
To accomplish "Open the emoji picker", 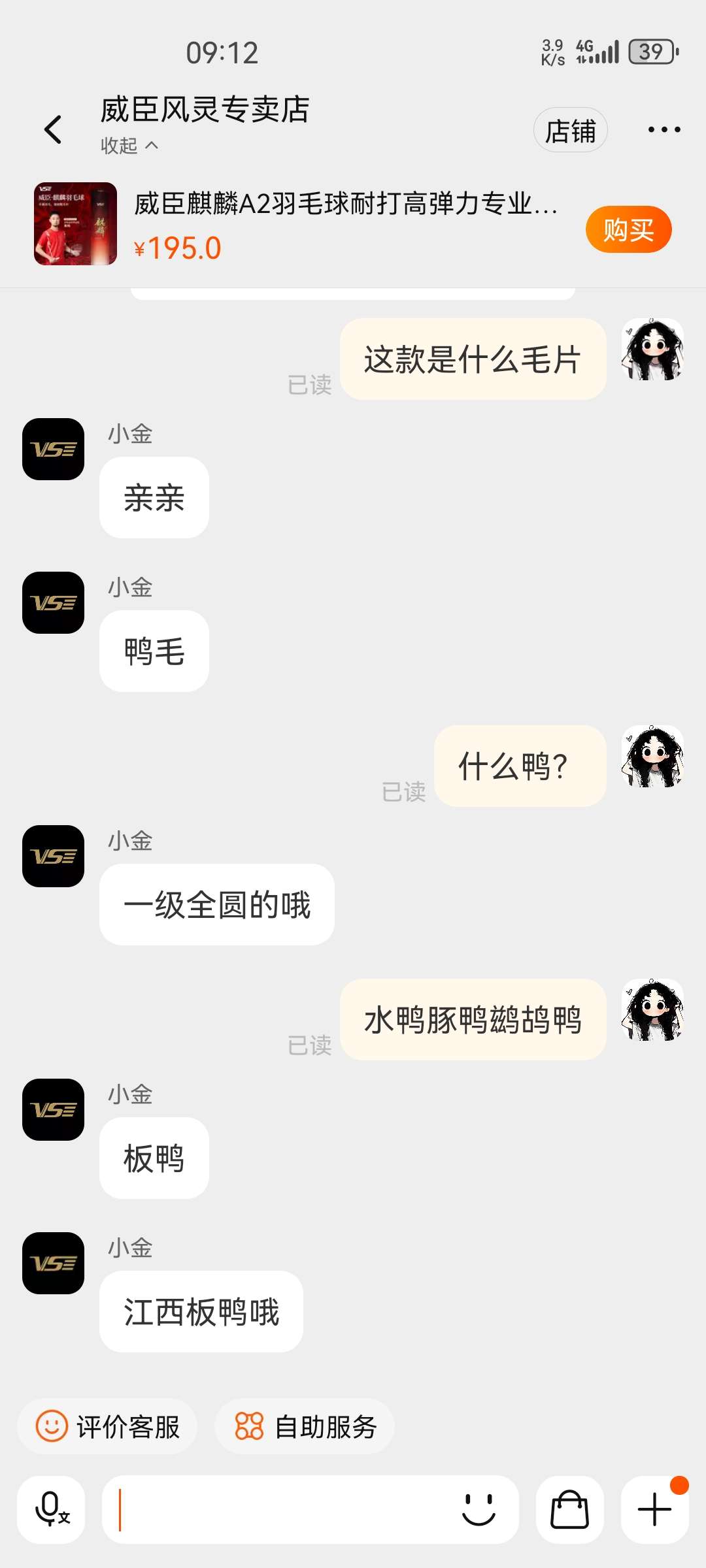I will point(479,1509).
